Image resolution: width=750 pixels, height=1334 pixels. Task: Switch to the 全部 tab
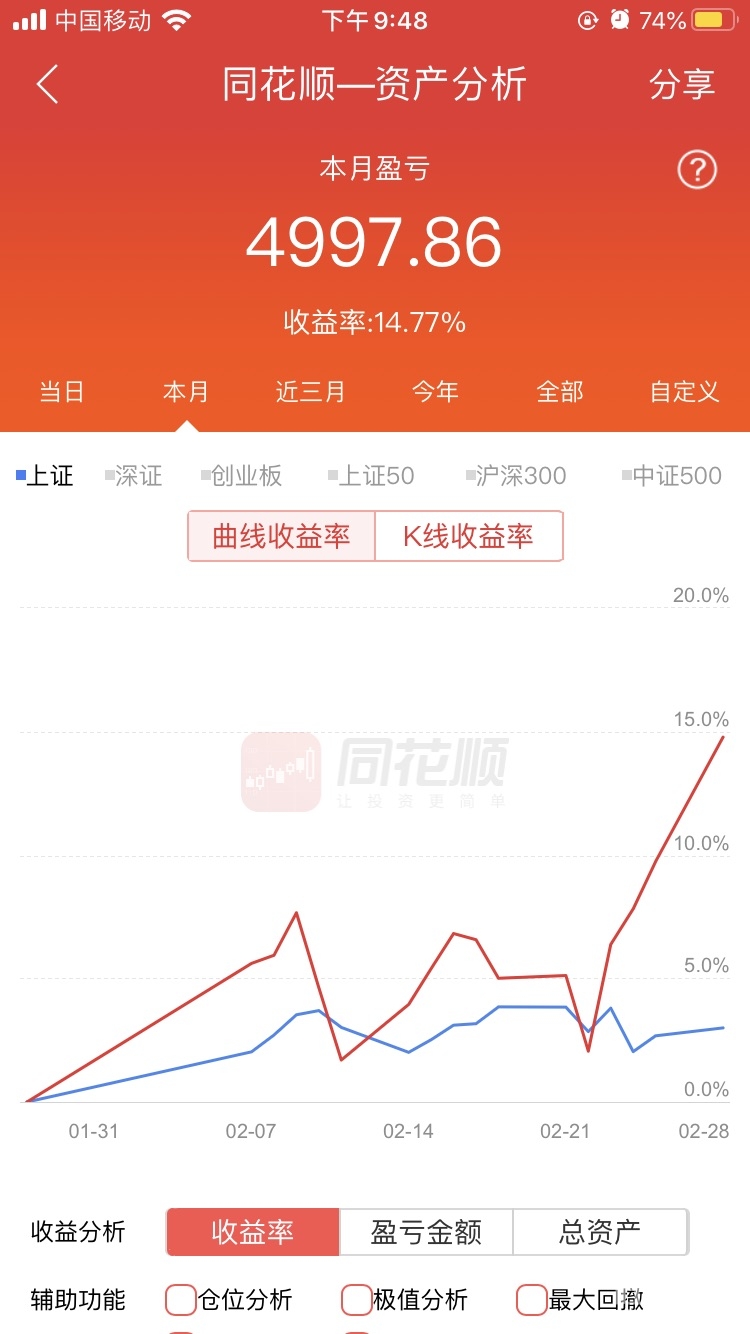[560, 391]
